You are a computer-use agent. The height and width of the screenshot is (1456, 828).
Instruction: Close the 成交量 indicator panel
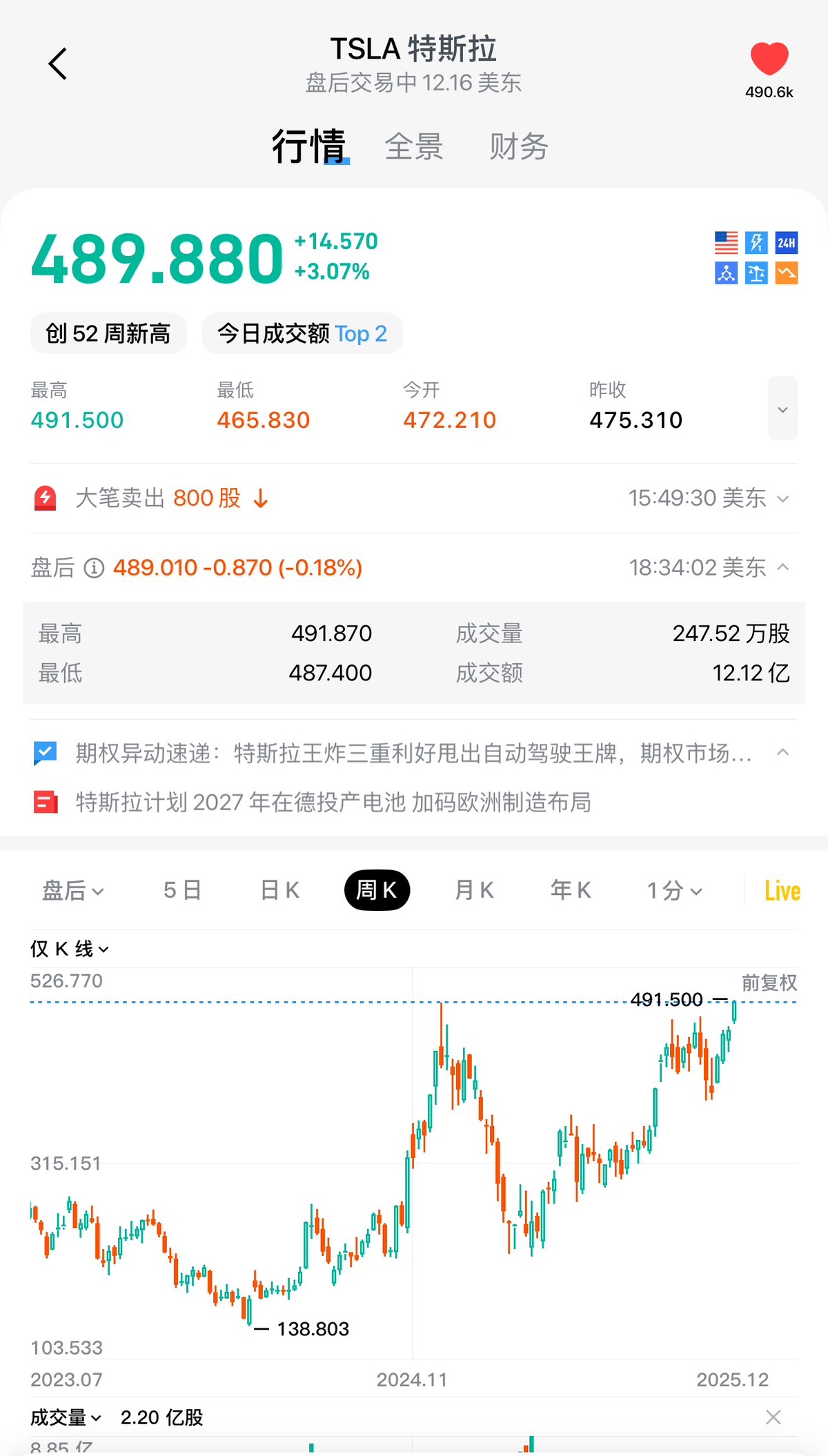click(x=773, y=1417)
